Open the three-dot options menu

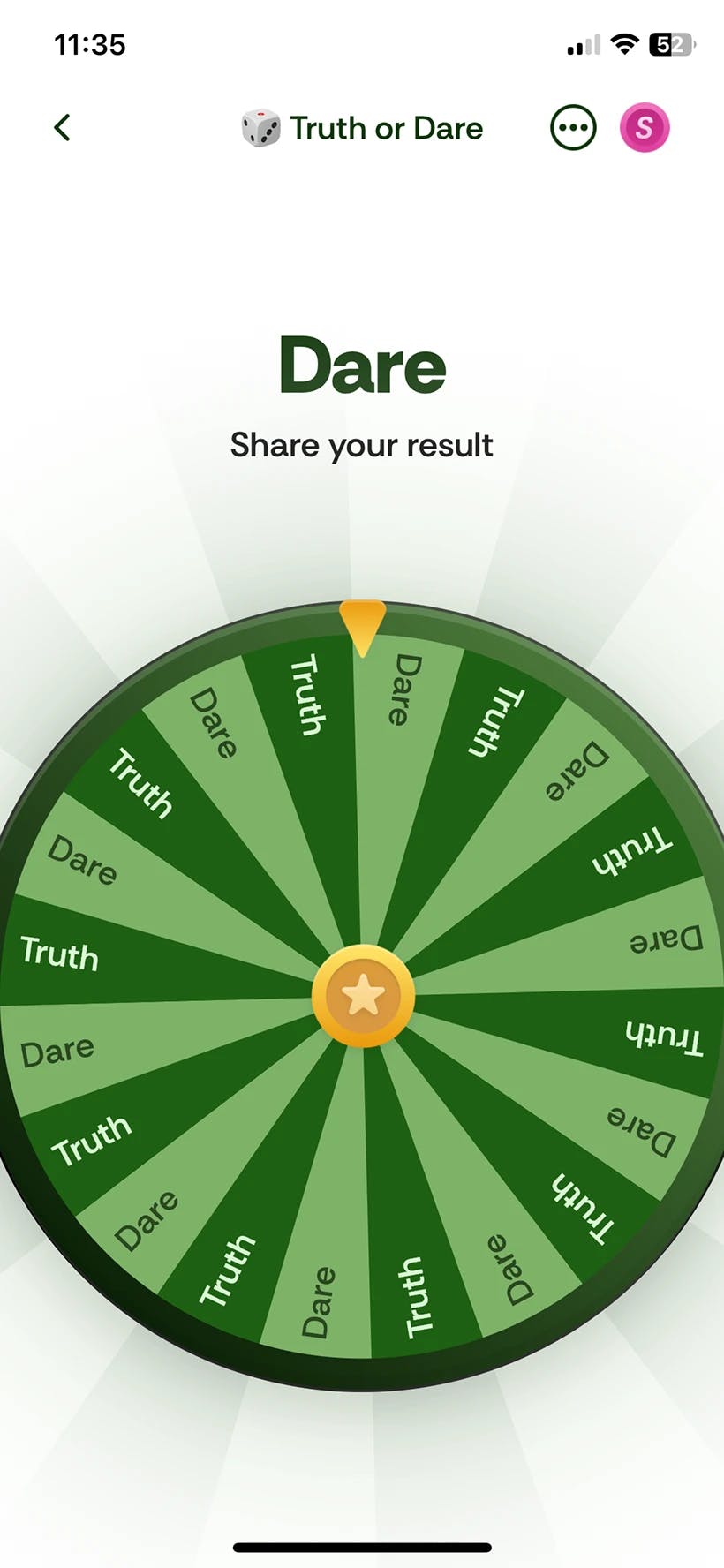point(573,126)
